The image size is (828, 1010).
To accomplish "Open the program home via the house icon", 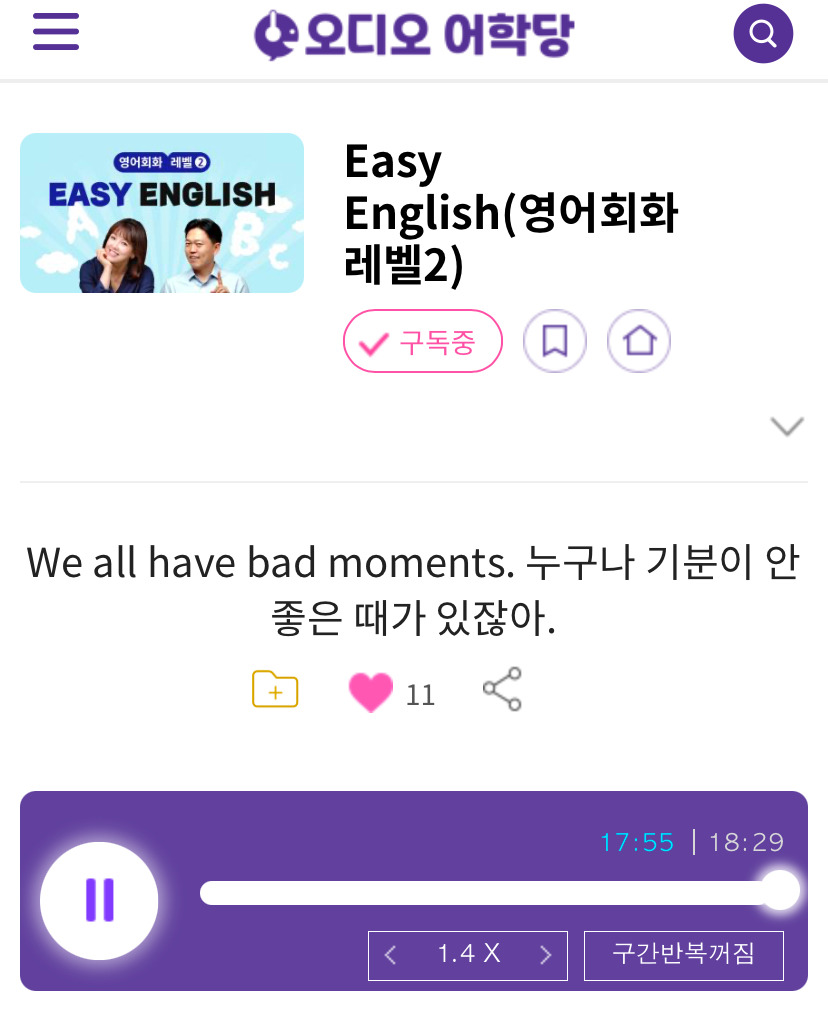I will tap(639, 341).
